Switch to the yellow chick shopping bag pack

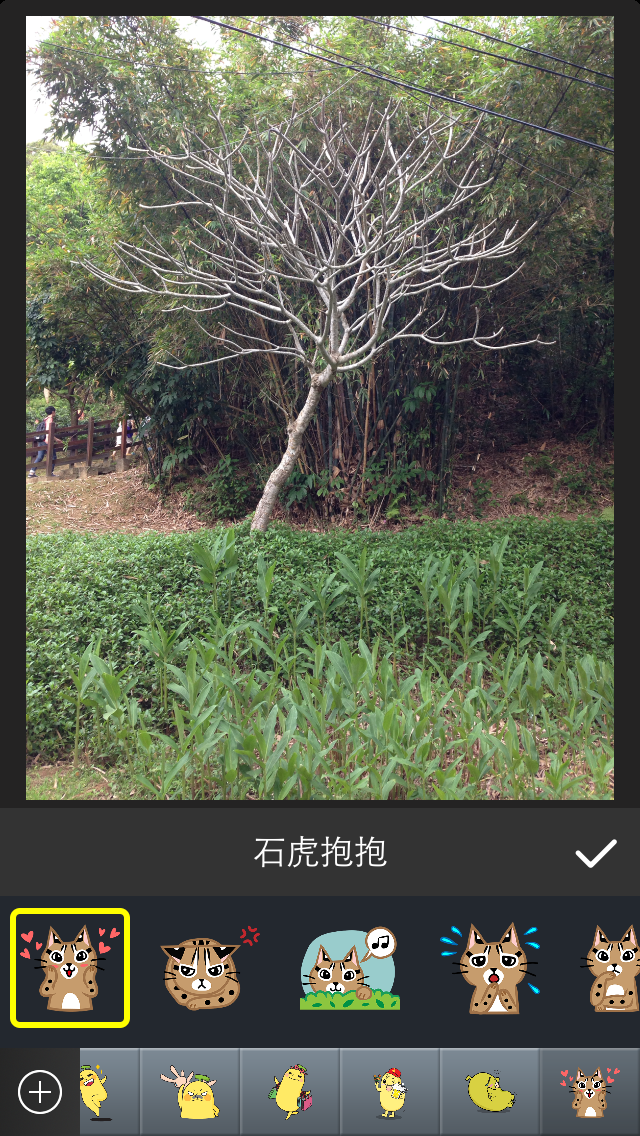290,1092
